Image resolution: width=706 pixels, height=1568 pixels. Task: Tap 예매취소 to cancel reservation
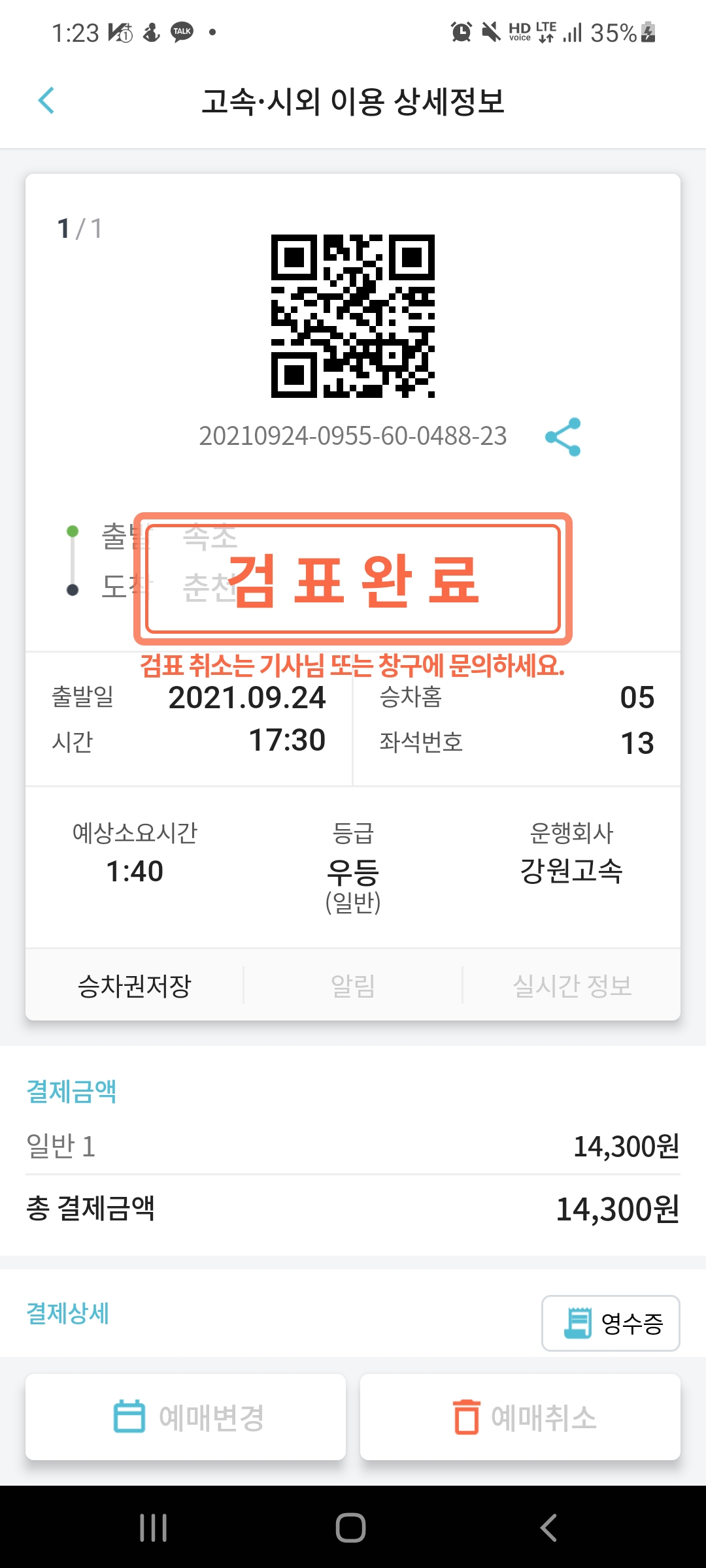[x=520, y=1416]
